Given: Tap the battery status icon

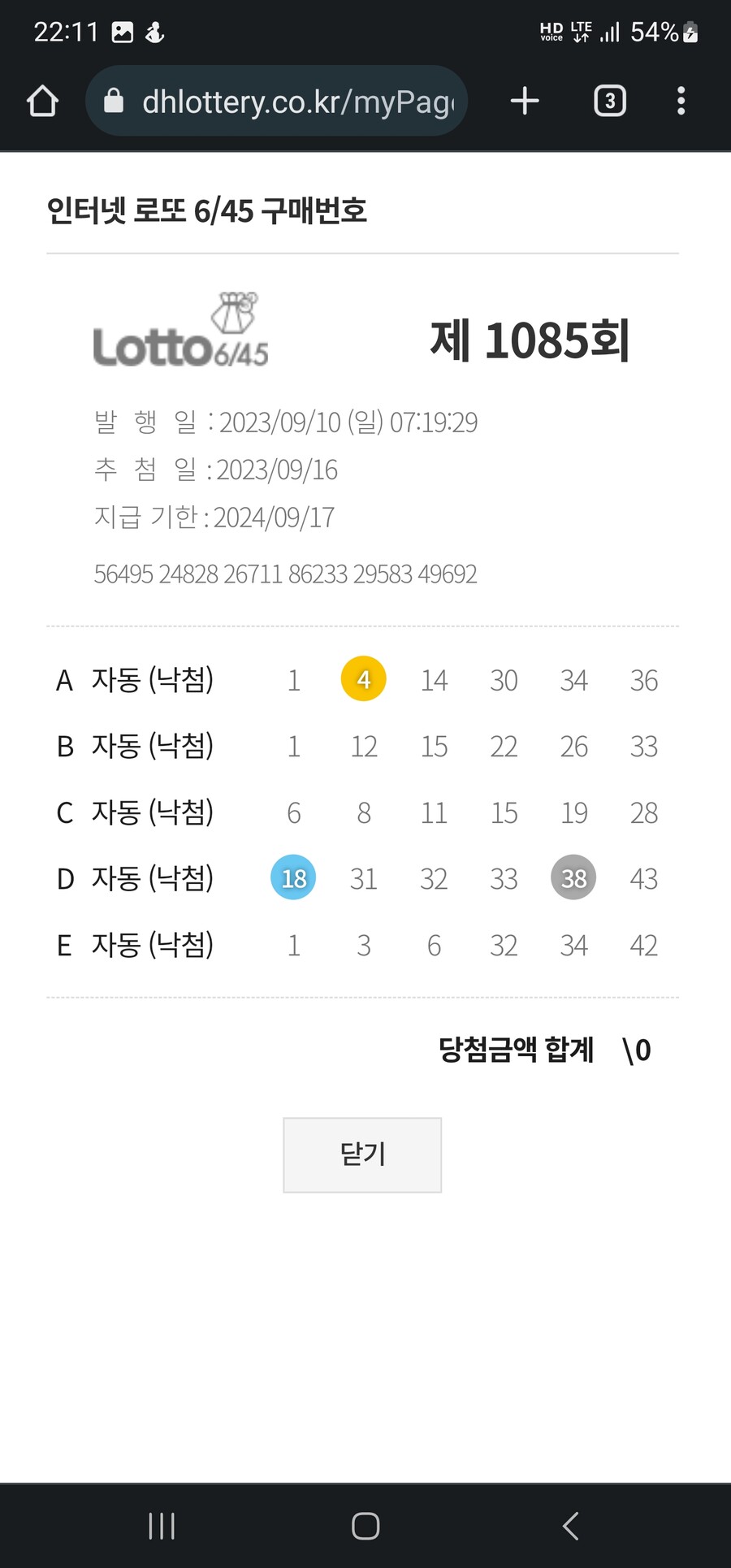Looking at the screenshot, I should click(x=690, y=32).
